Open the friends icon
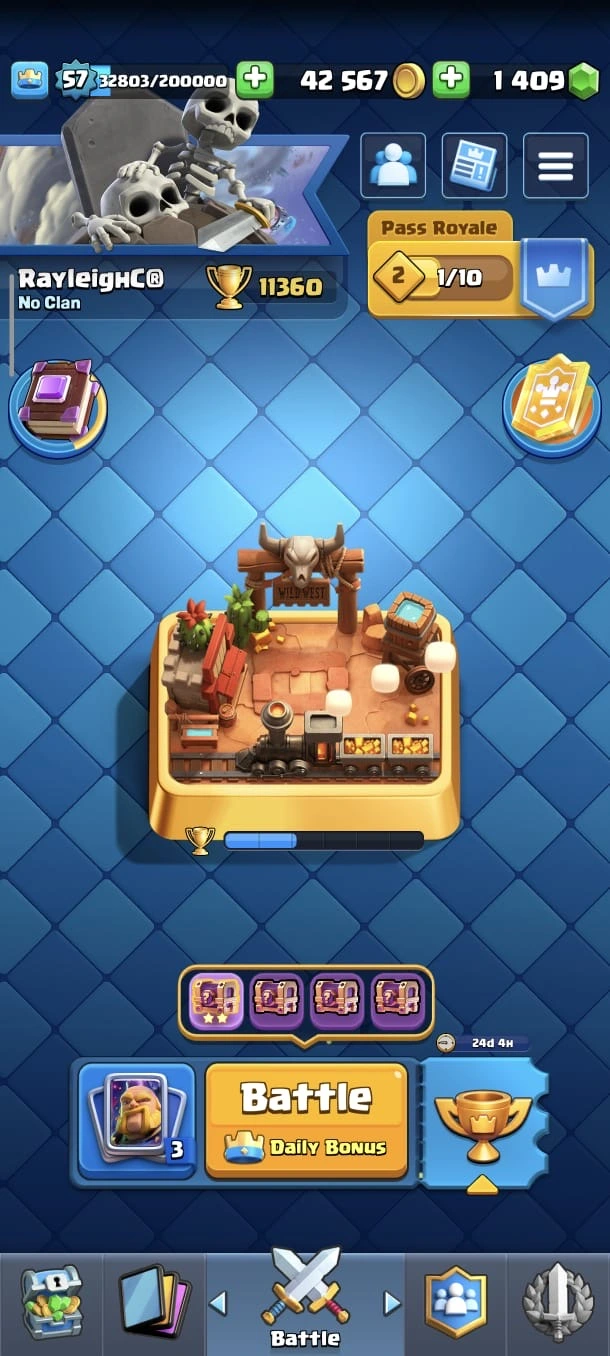Screen dimensions: 610x1356 [x=392, y=166]
